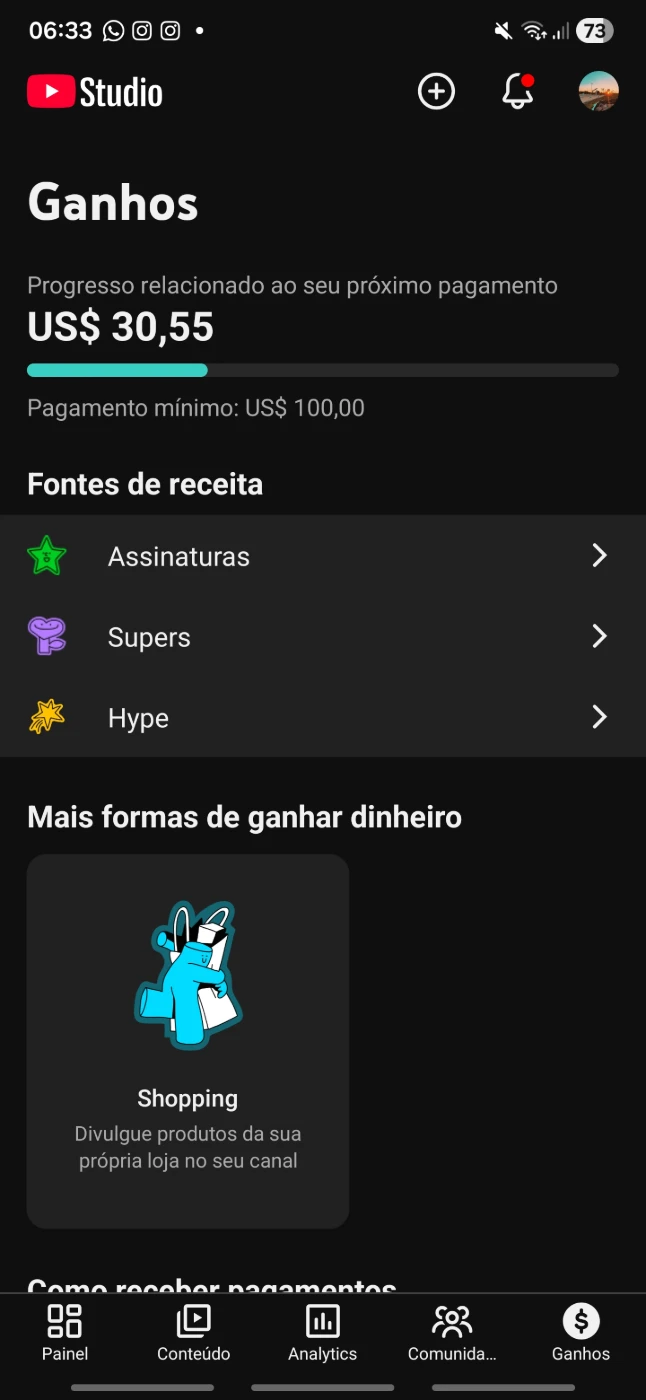The image size is (646, 1400).
Task: Switch to the Comunidade tab
Action: pos(452,1333)
